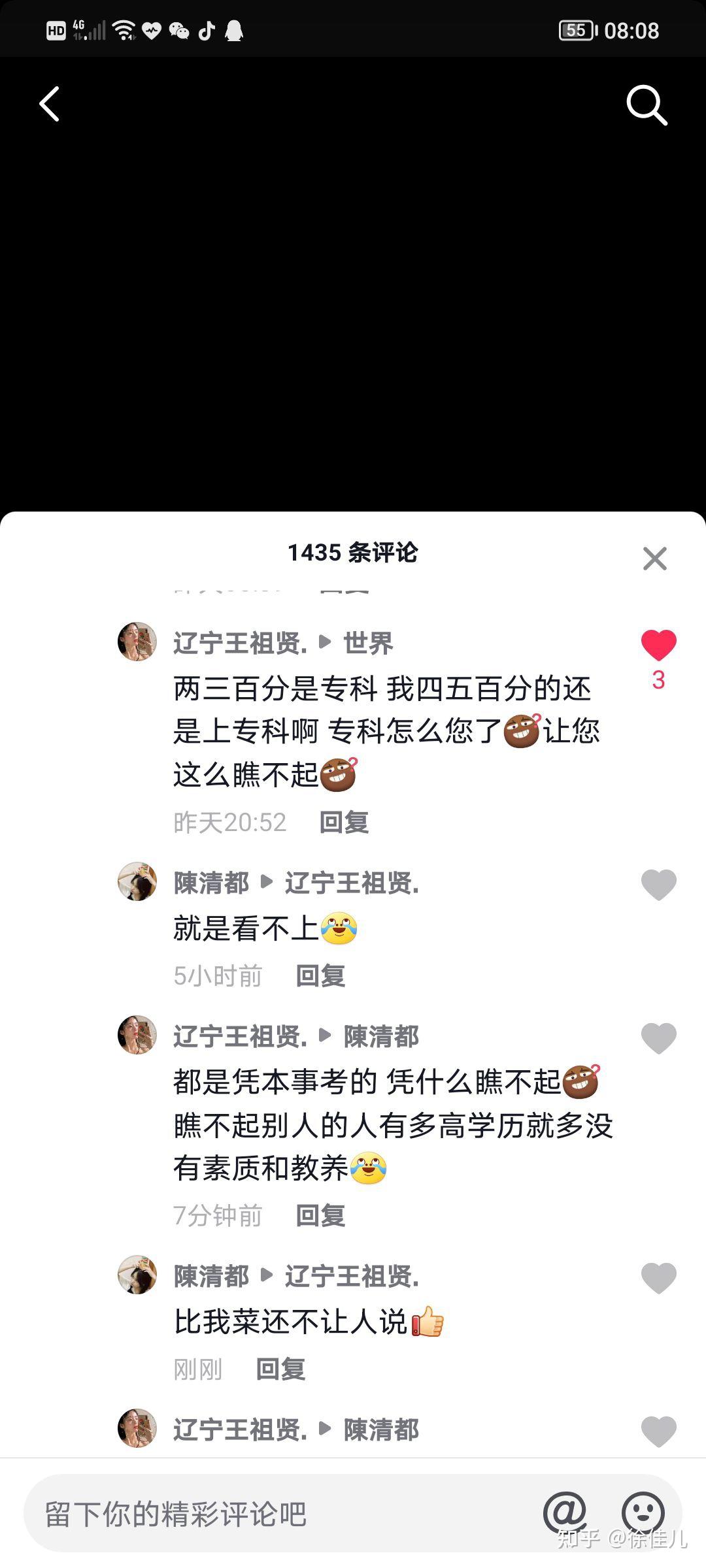Viewport: 706px width, 1568px height.
Task: Reply to the comment from 7分钟前
Action: (320, 1215)
